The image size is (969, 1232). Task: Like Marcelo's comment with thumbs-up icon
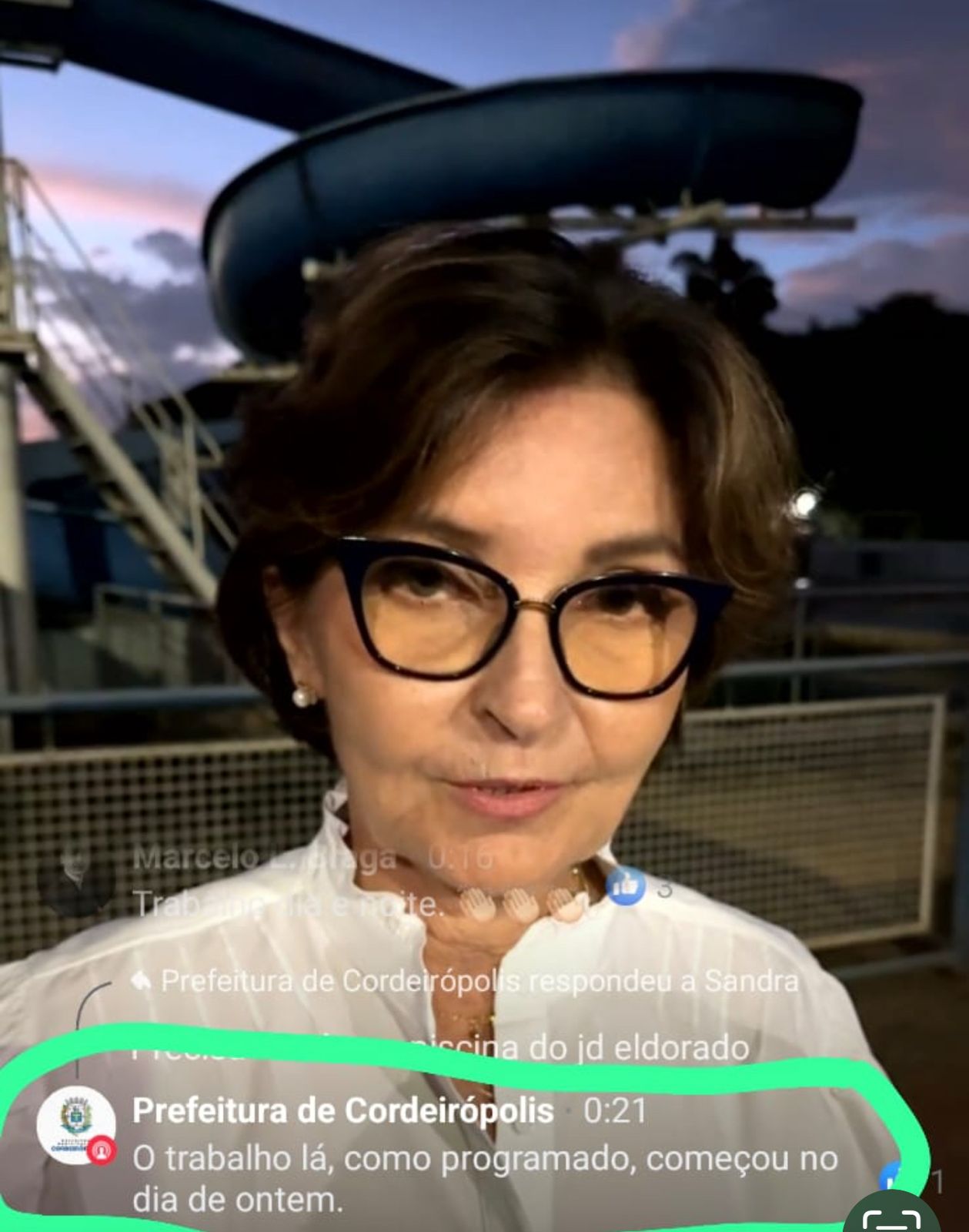tap(626, 886)
